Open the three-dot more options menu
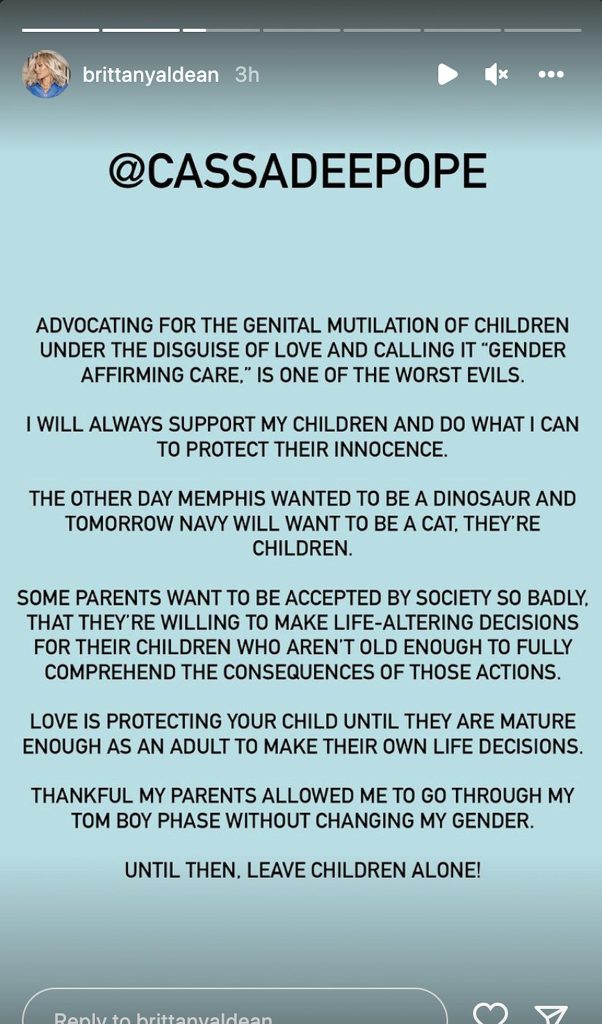The width and height of the screenshot is (602, 1024). pos(551,74)
